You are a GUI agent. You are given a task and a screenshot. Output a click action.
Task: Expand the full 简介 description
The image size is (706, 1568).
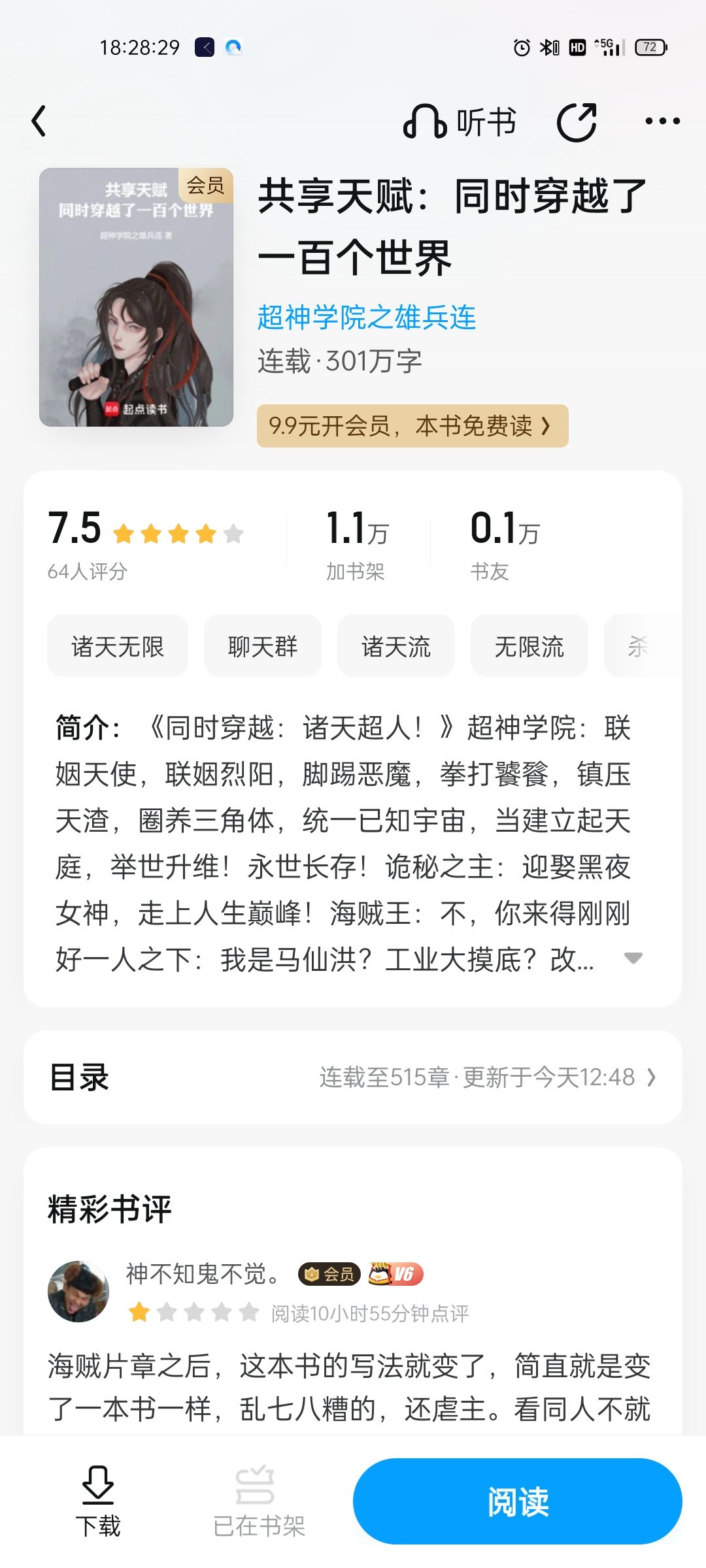pos(633,958)
